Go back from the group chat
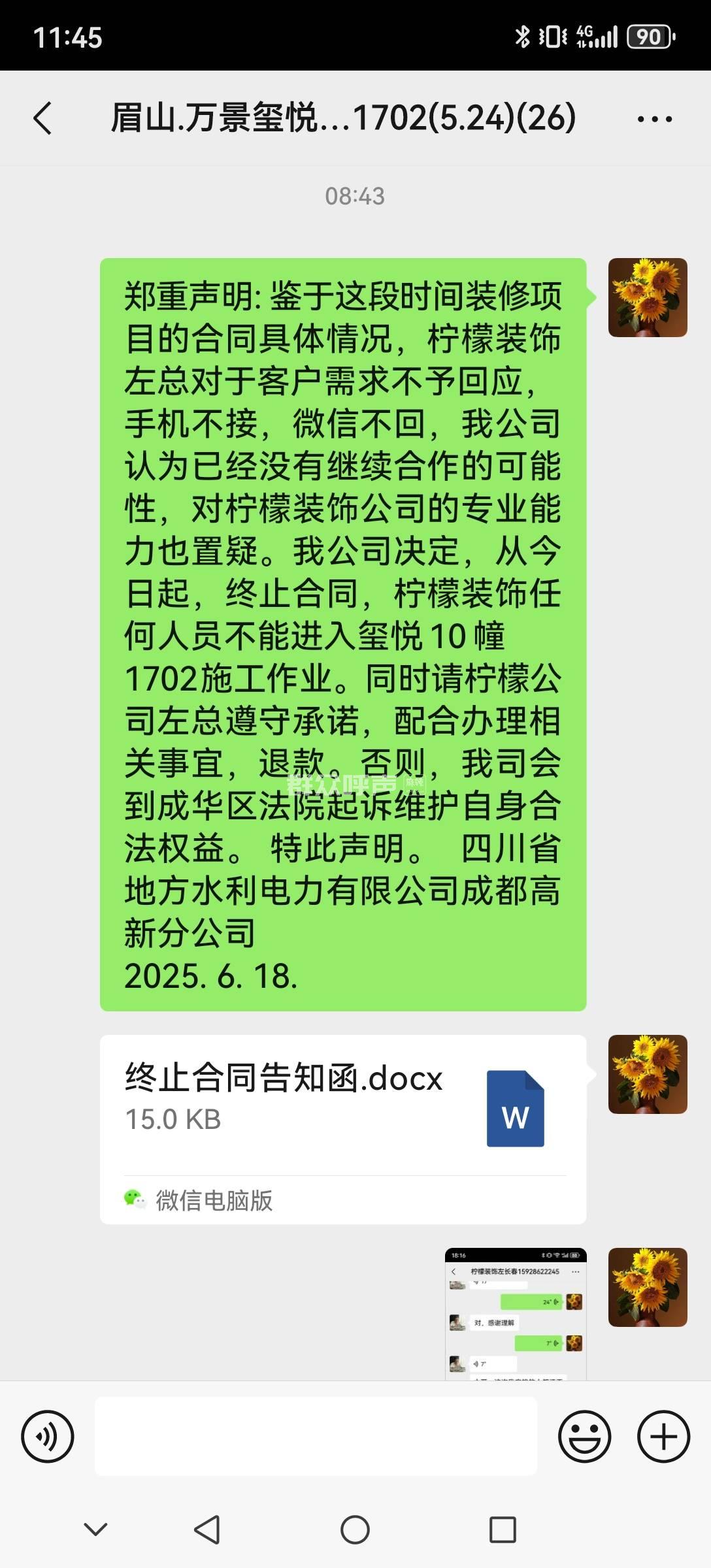 click(x=43, y=118)
